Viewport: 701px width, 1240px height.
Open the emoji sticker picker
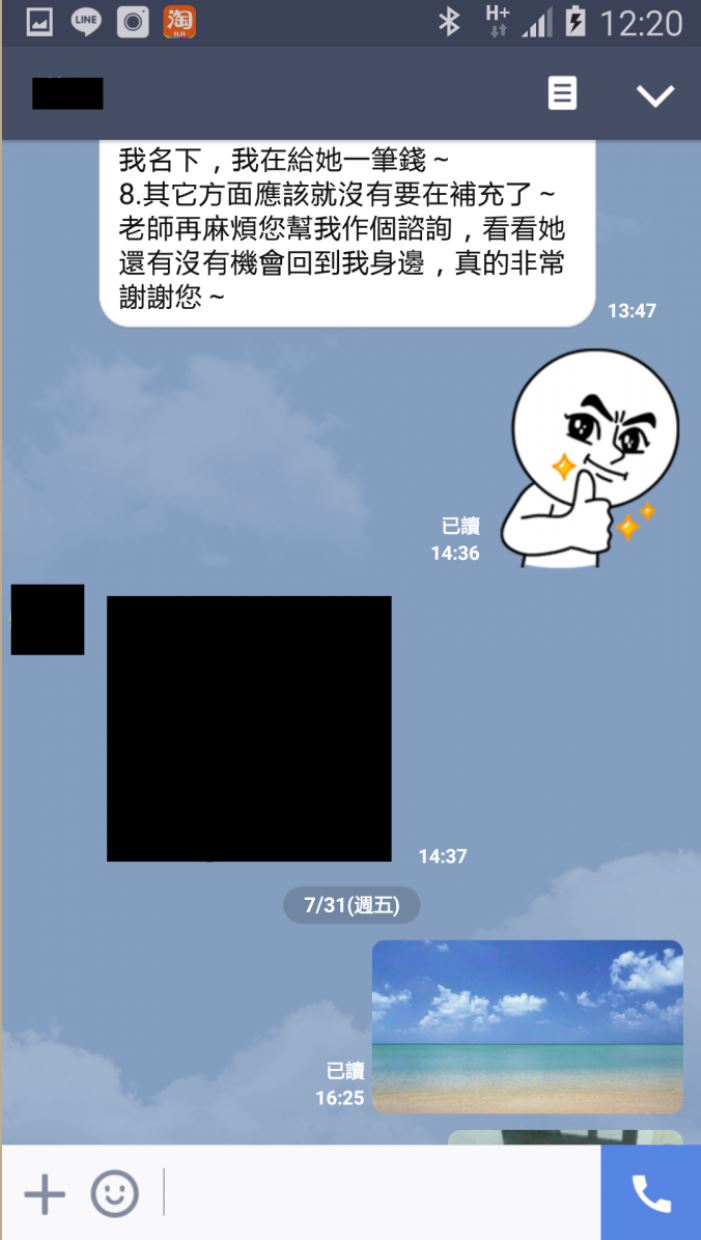pyautogui.click(x=114, y=1194)
